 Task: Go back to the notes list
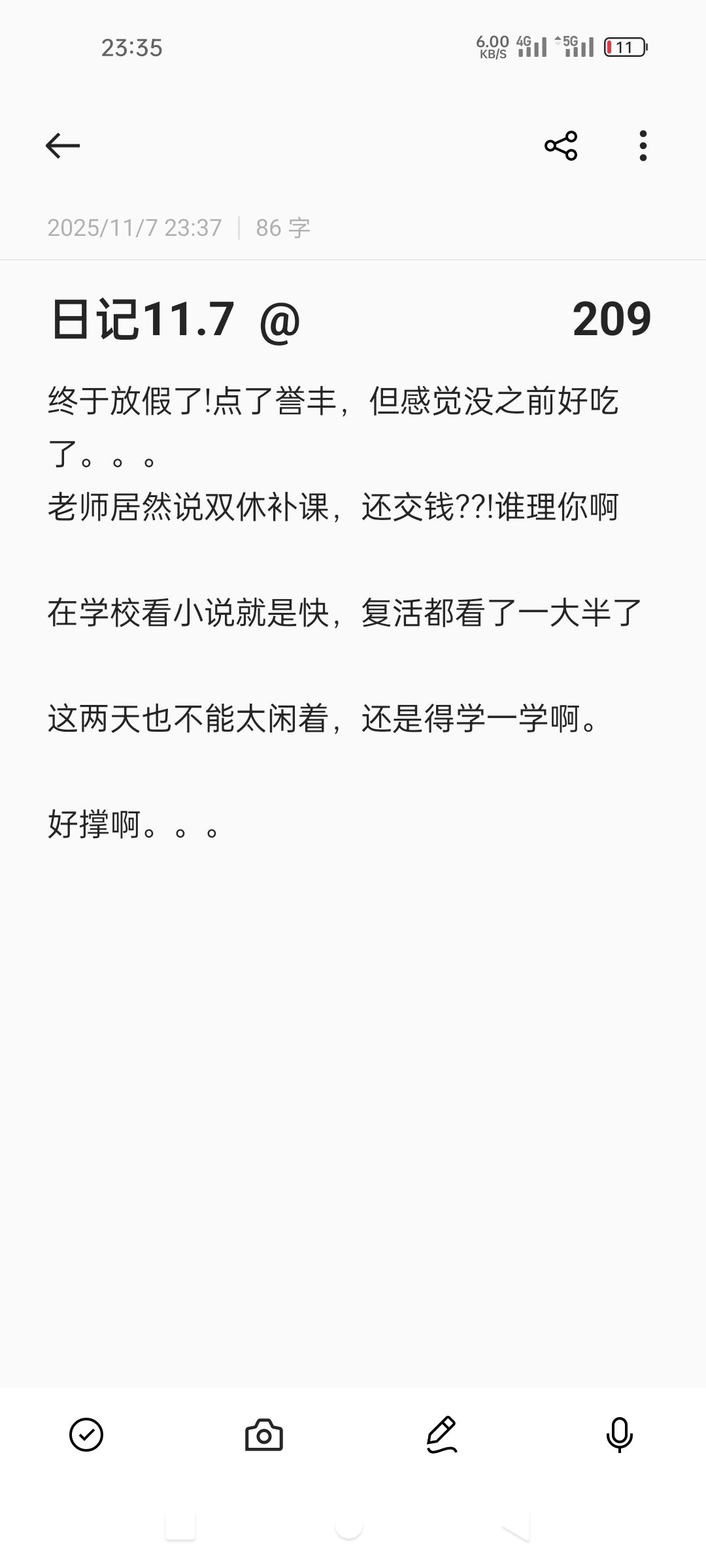pos(63,145)
